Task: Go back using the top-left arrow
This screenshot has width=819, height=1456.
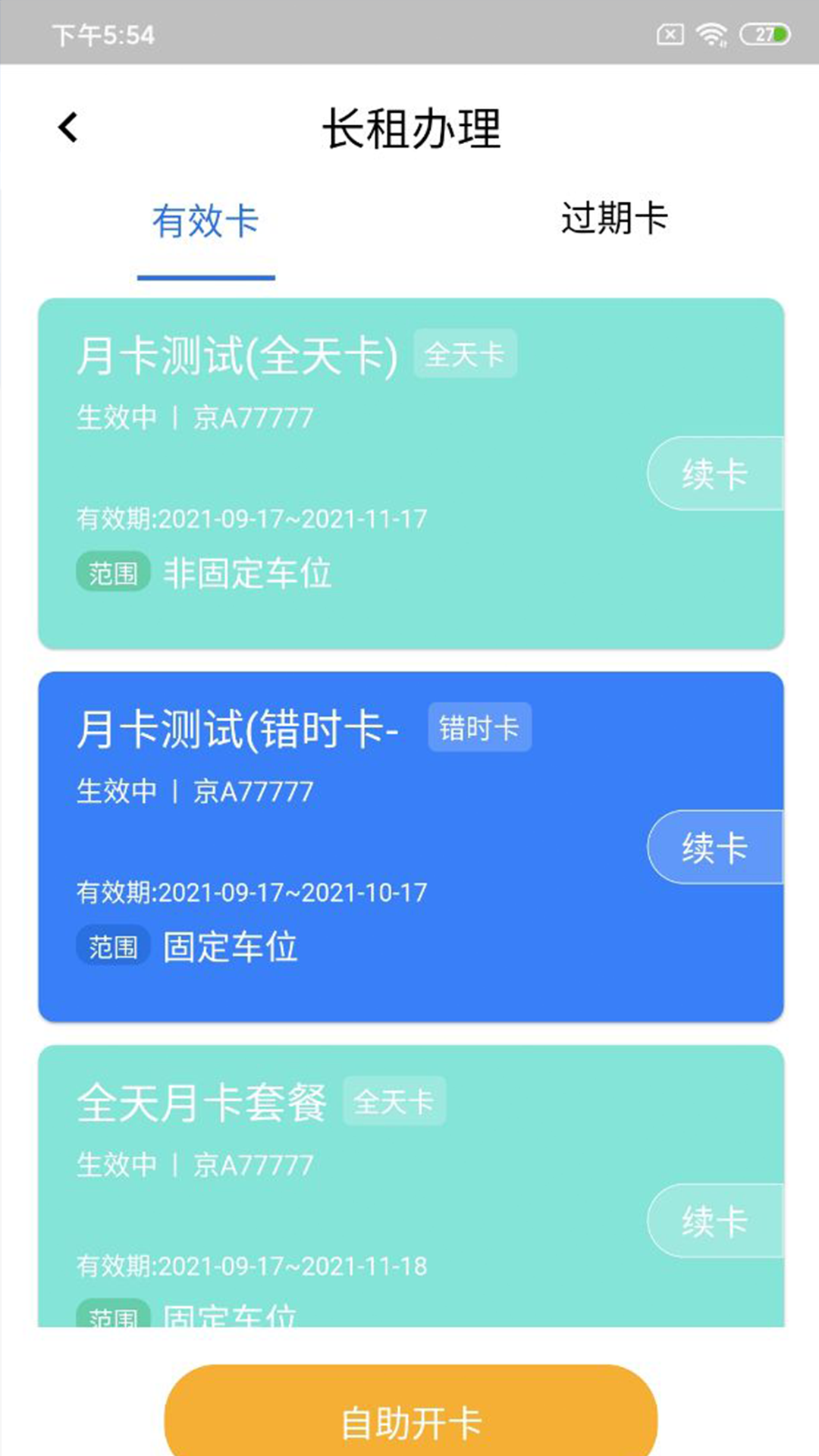Action: (68, 127)
